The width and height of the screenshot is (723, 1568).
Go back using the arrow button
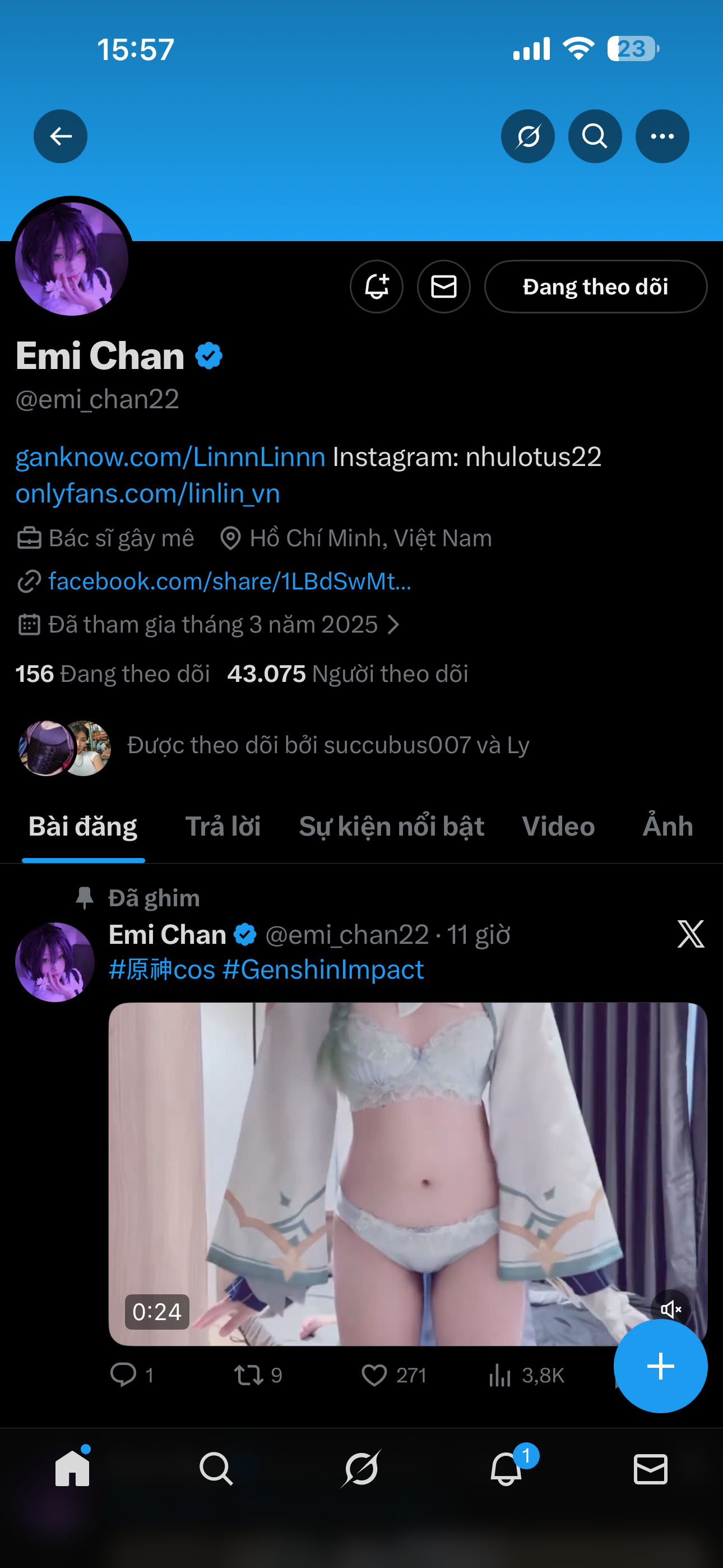click(x=61, y=136)
